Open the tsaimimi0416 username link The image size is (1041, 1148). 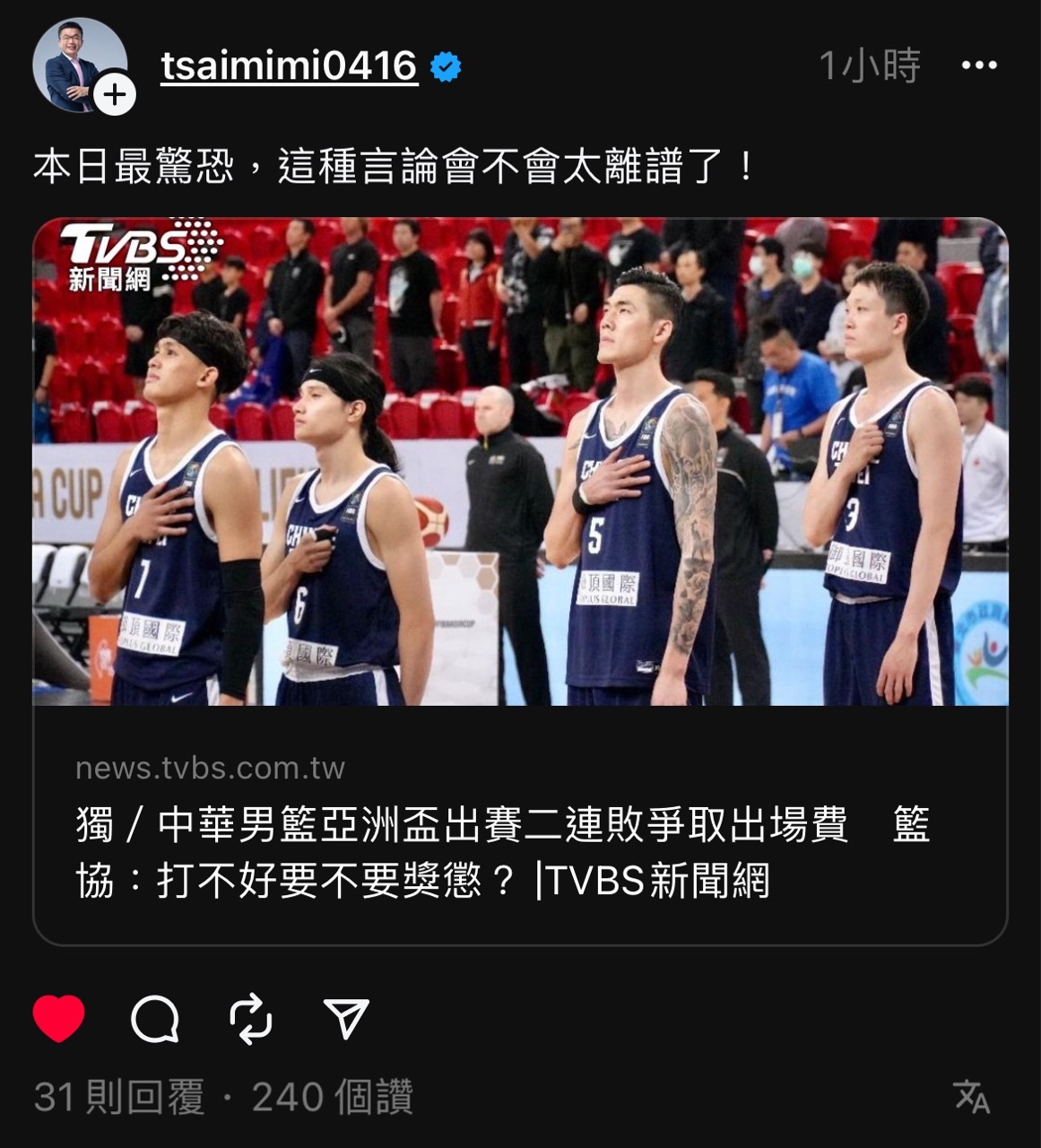[x=289, y=66]
